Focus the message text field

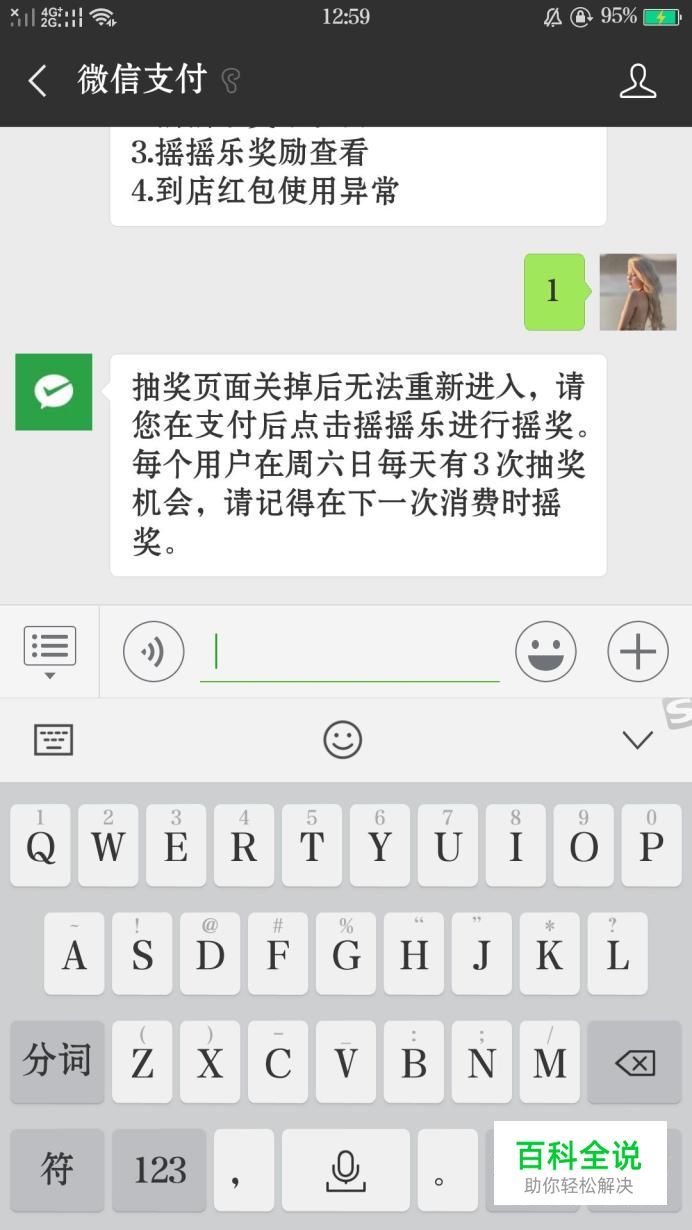click(x=350, y=652)
